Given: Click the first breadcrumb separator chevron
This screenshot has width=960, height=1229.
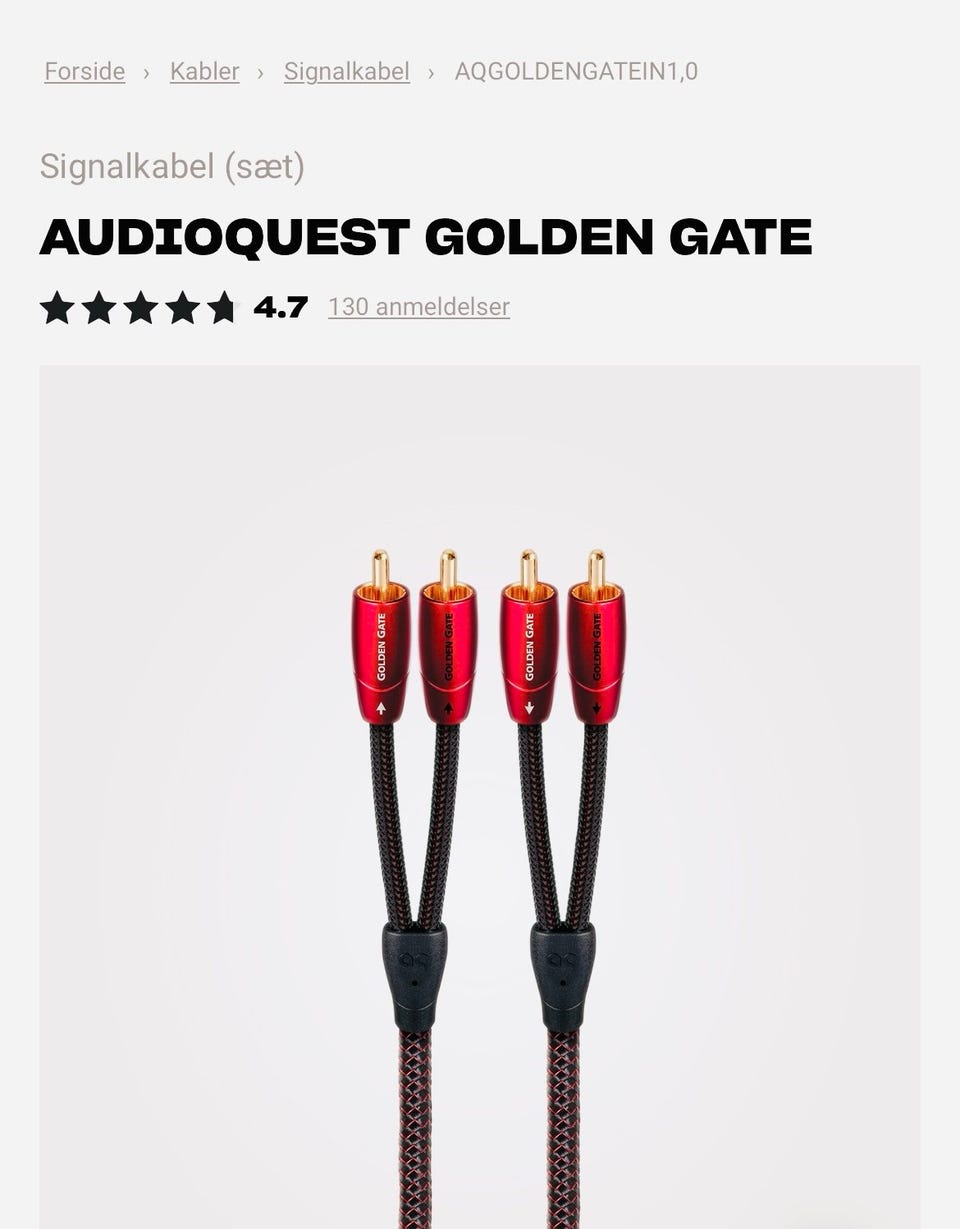Looking at the screenshot, I should tap(146, 71).
